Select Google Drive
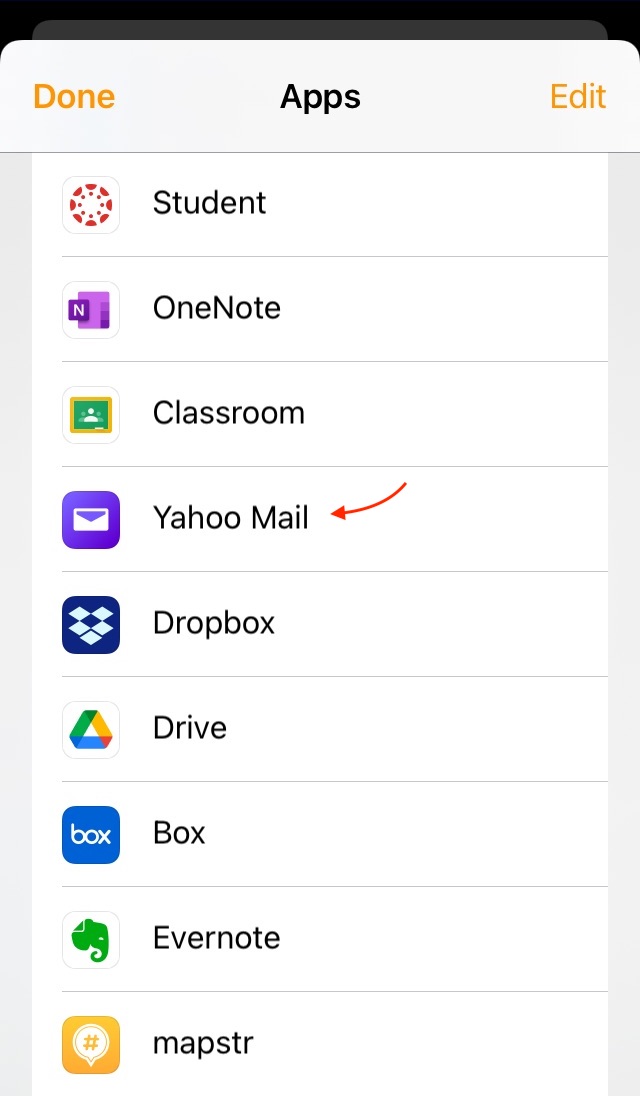The image size is (640, 1096). tap(190, 728)
